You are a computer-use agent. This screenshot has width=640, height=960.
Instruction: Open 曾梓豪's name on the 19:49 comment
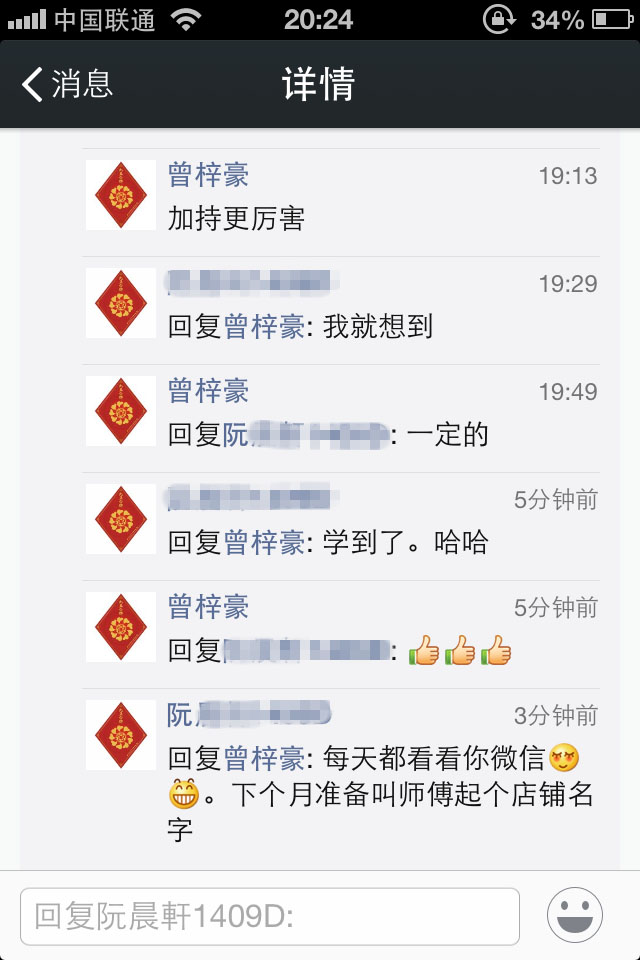[x=208, y=391]
